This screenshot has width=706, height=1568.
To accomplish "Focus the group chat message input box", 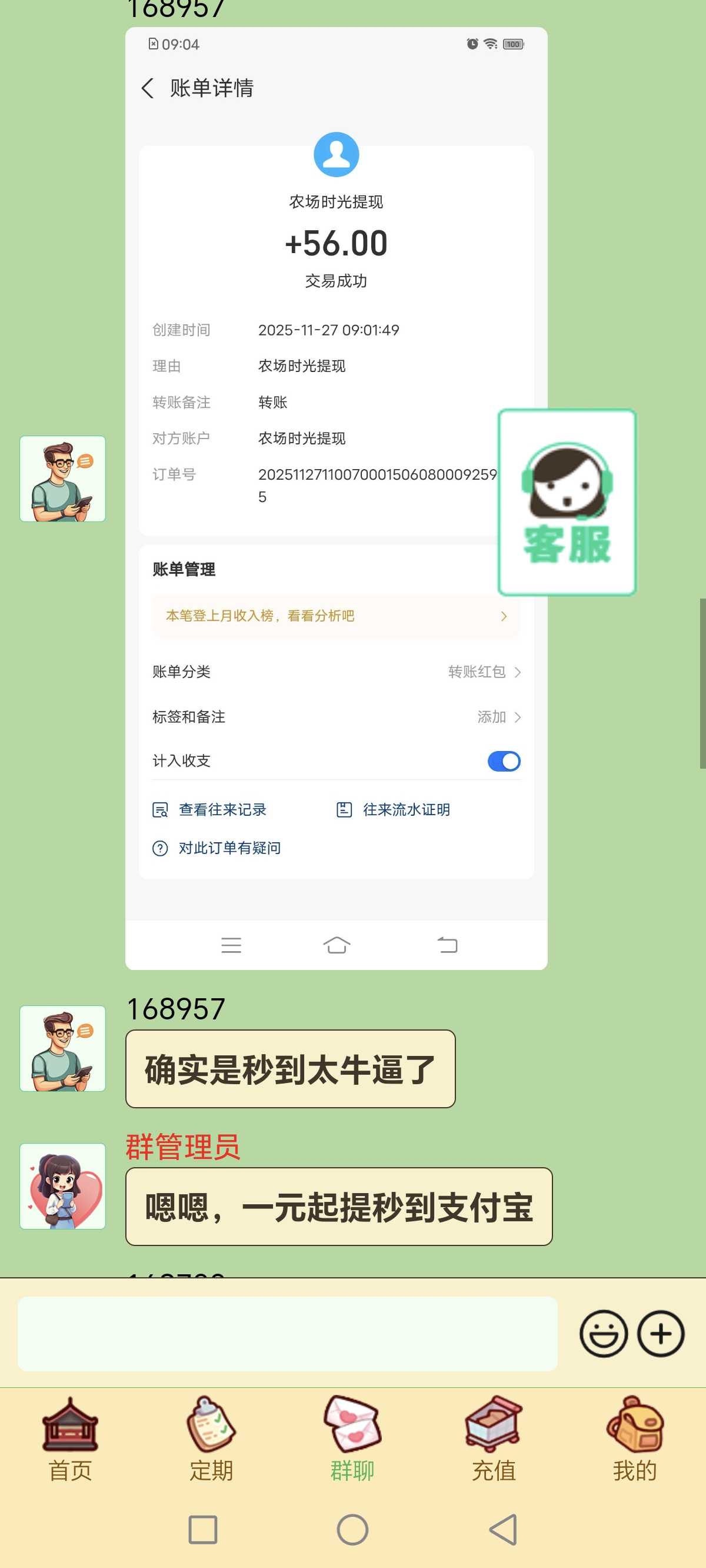I will pyautogui.click(x=287, y=1334).
